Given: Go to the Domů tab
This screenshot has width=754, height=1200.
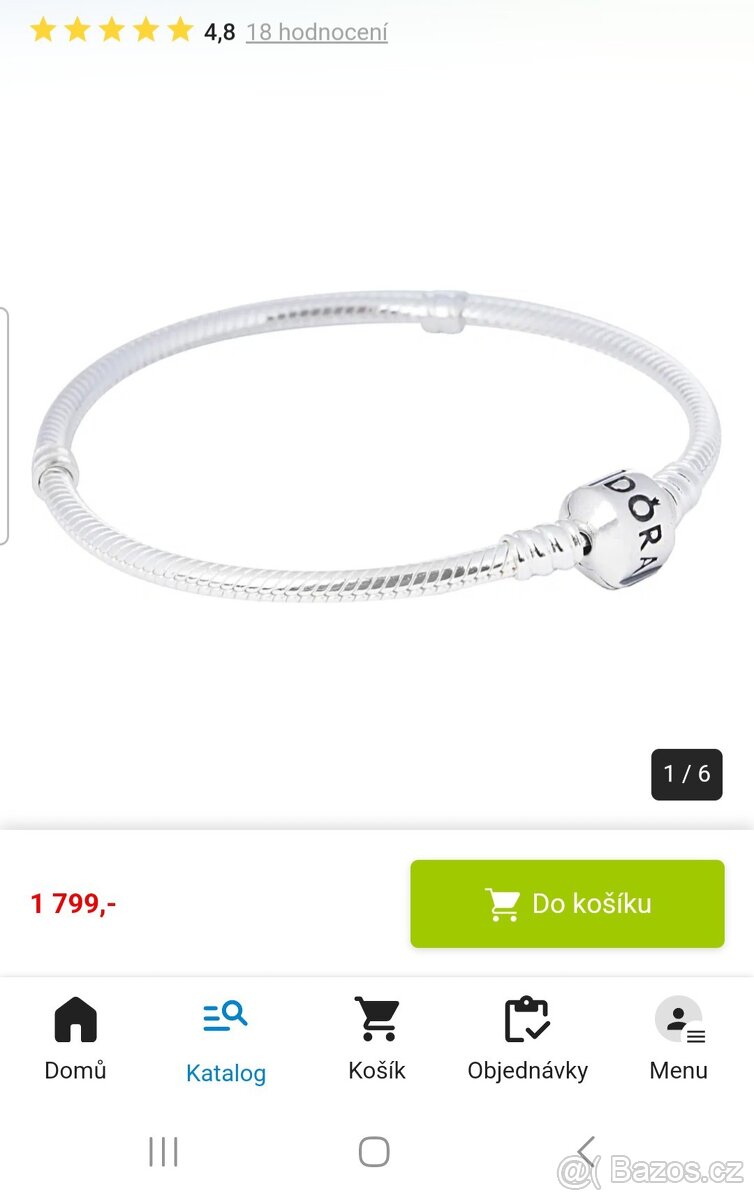Looking at the screenshot, I should click(x=75, y=1040).
